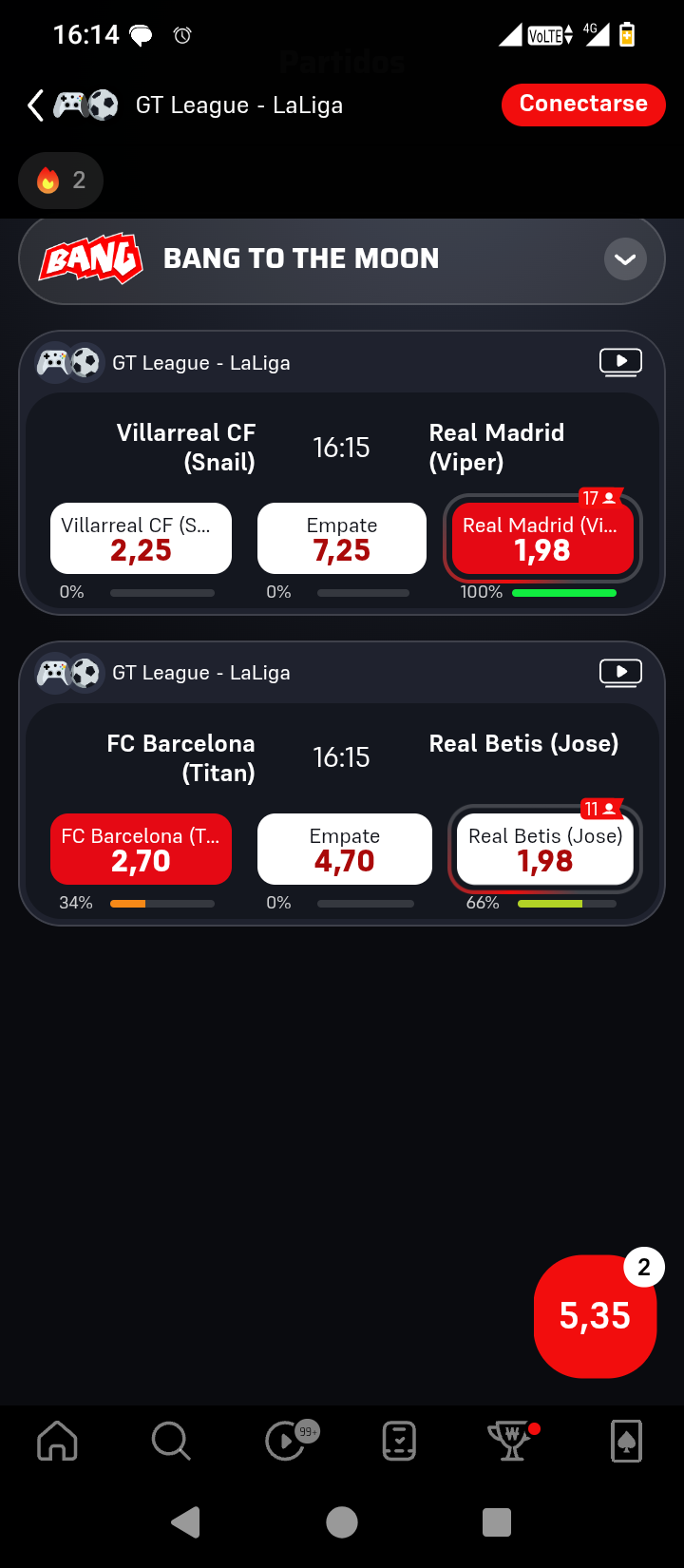Deselect Real Madrid (Viper) 1,98 bet
Screen dimensions: 684x1568
coord(542,539)
